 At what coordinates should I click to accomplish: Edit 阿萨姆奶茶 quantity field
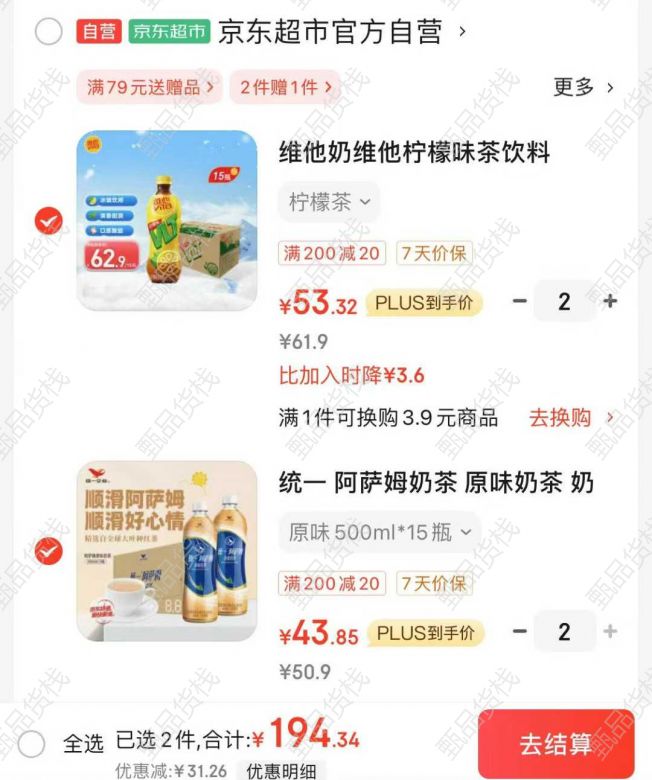564,631
